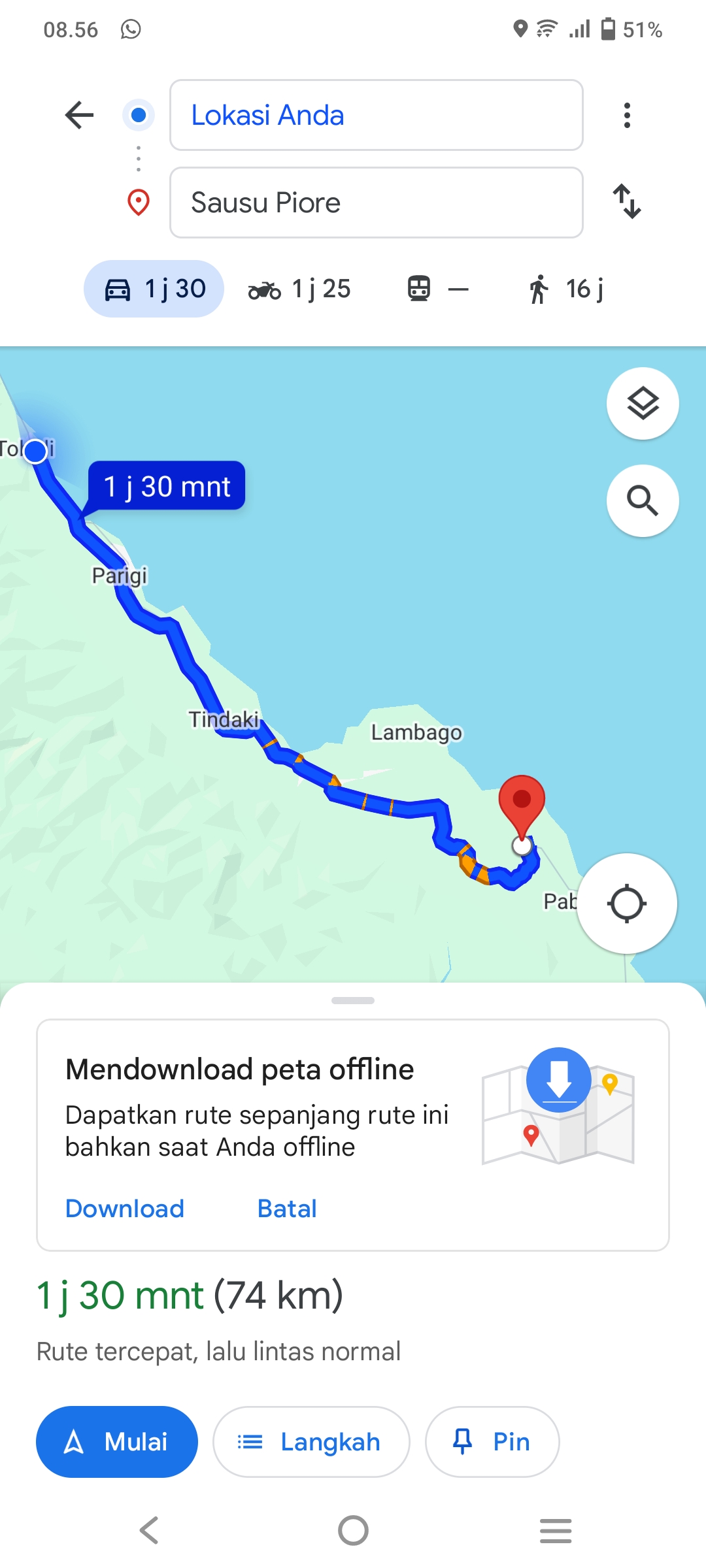The image size is (706, 1568).
Task: Expand the bottom sheet handle
Action: pyautogui.click(x=353, y=1000)
